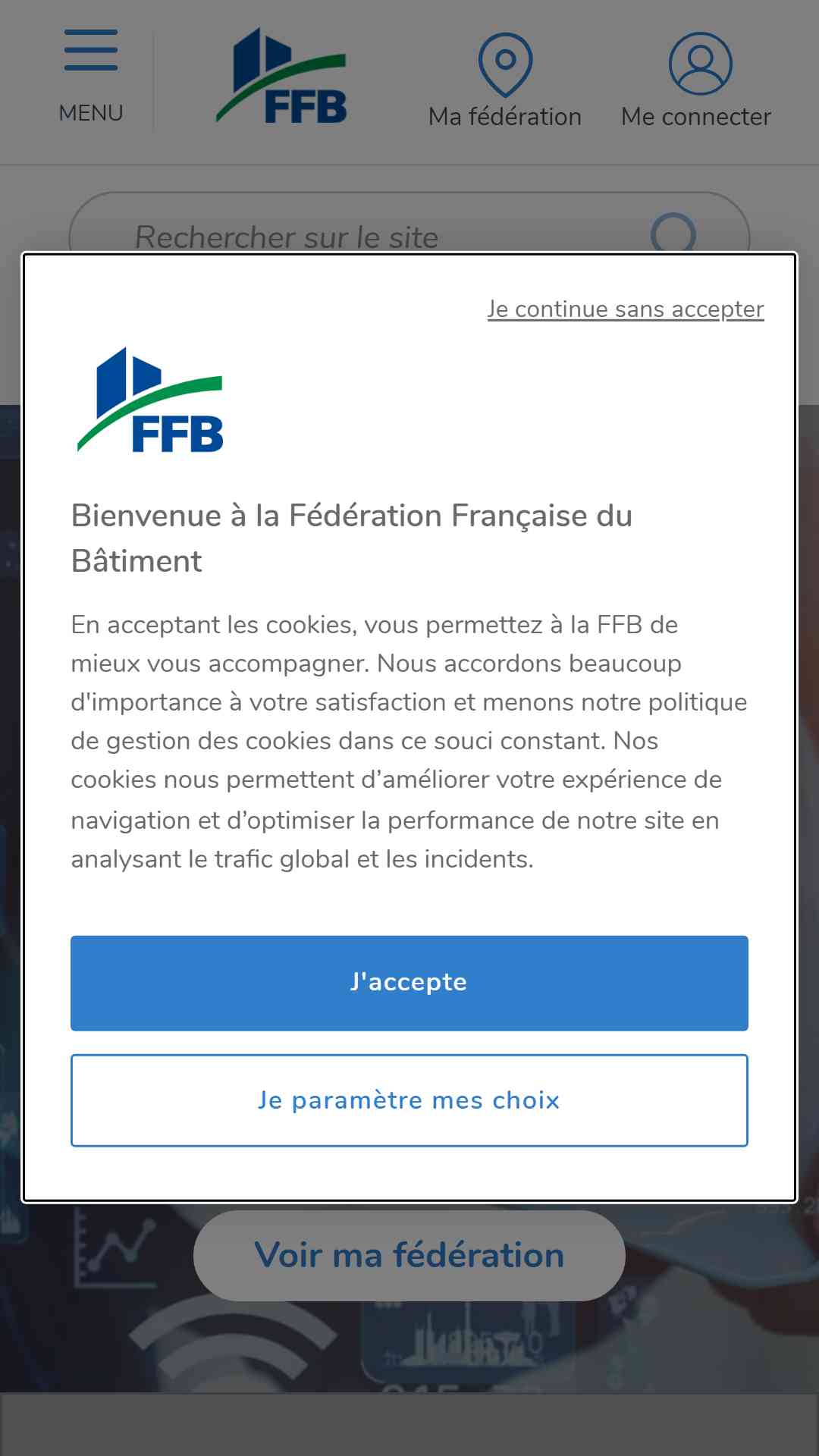Image resolution: width=819 pixels, height=1456 pixels.
Task: Accept cookies with the J'accepte button
Action: [409, 983]
